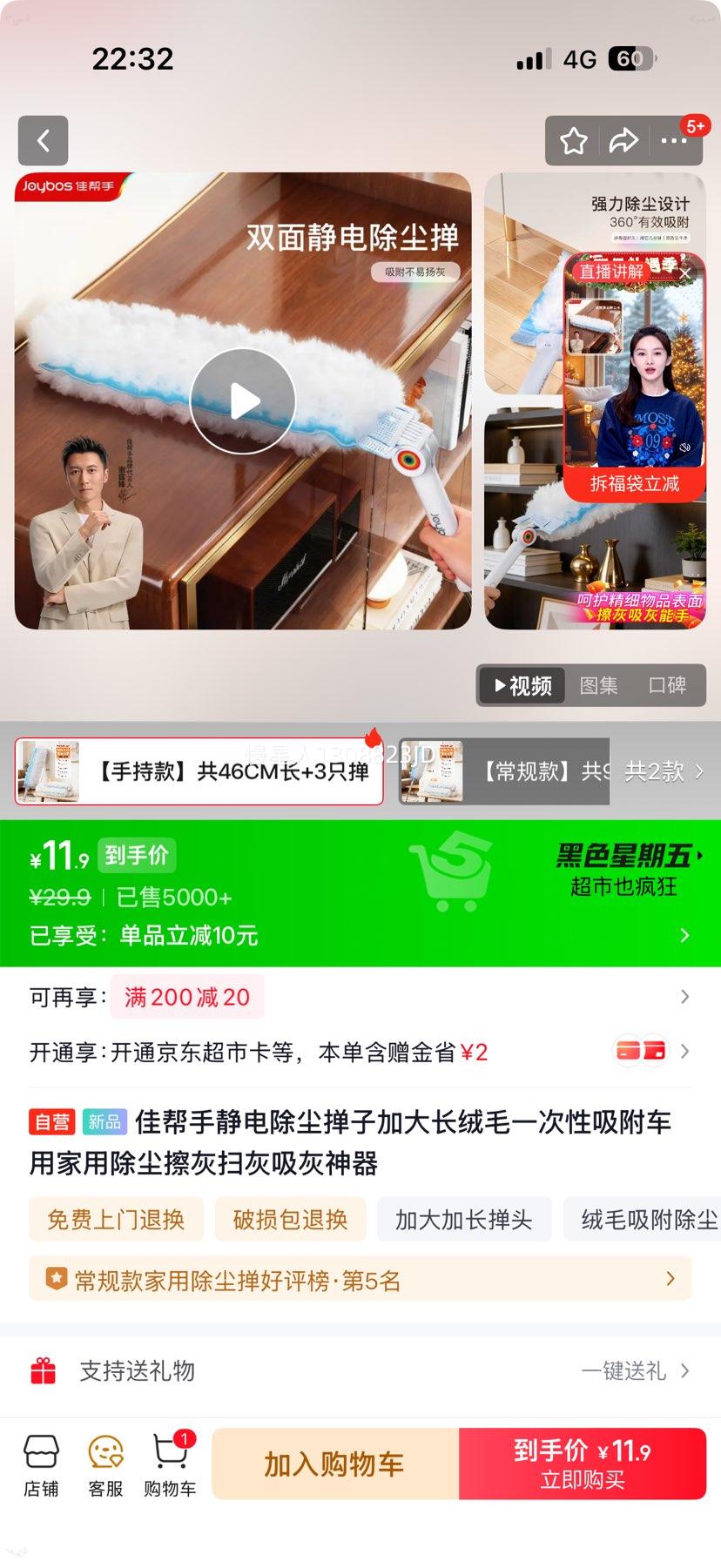The width and height of the screenshot is (721, 1568).
Task: Open the 购物车 shopping cart
Action: (168, 1463)
